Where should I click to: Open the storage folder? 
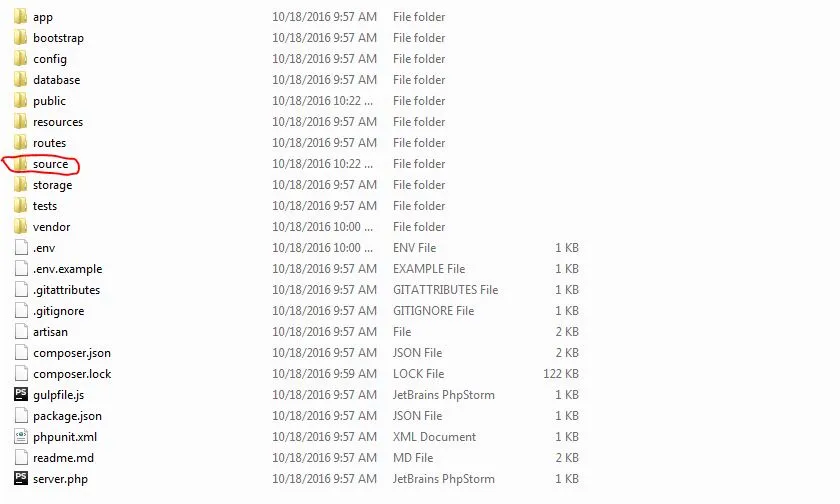point(52,185)
